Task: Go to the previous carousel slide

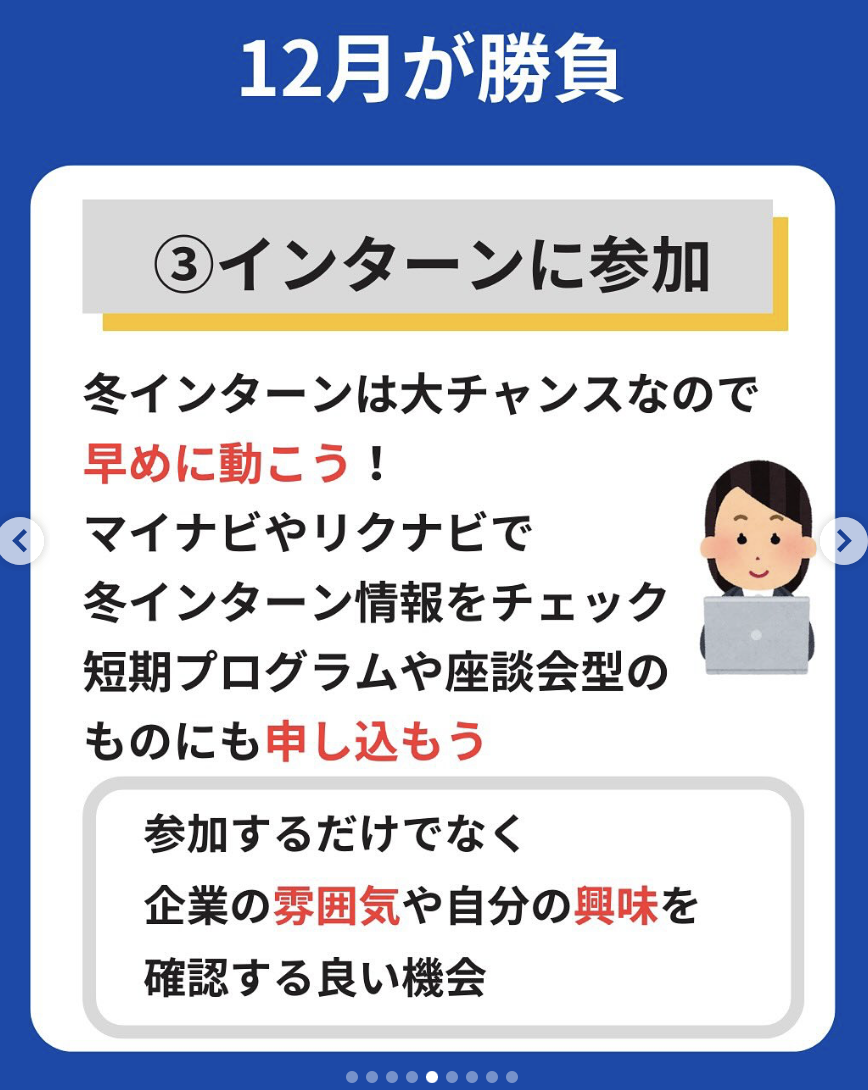Action: (x=22, y=541)
